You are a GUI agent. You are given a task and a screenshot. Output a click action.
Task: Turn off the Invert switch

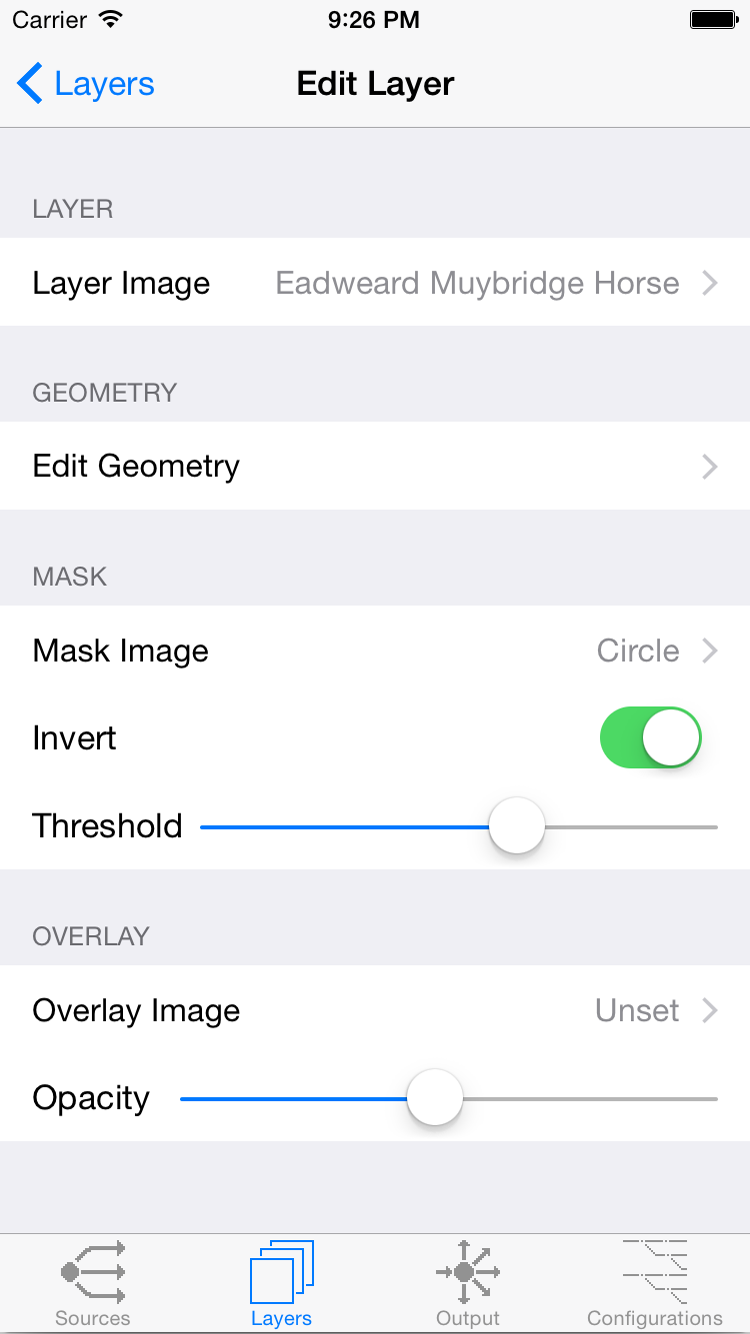(650, 739)
